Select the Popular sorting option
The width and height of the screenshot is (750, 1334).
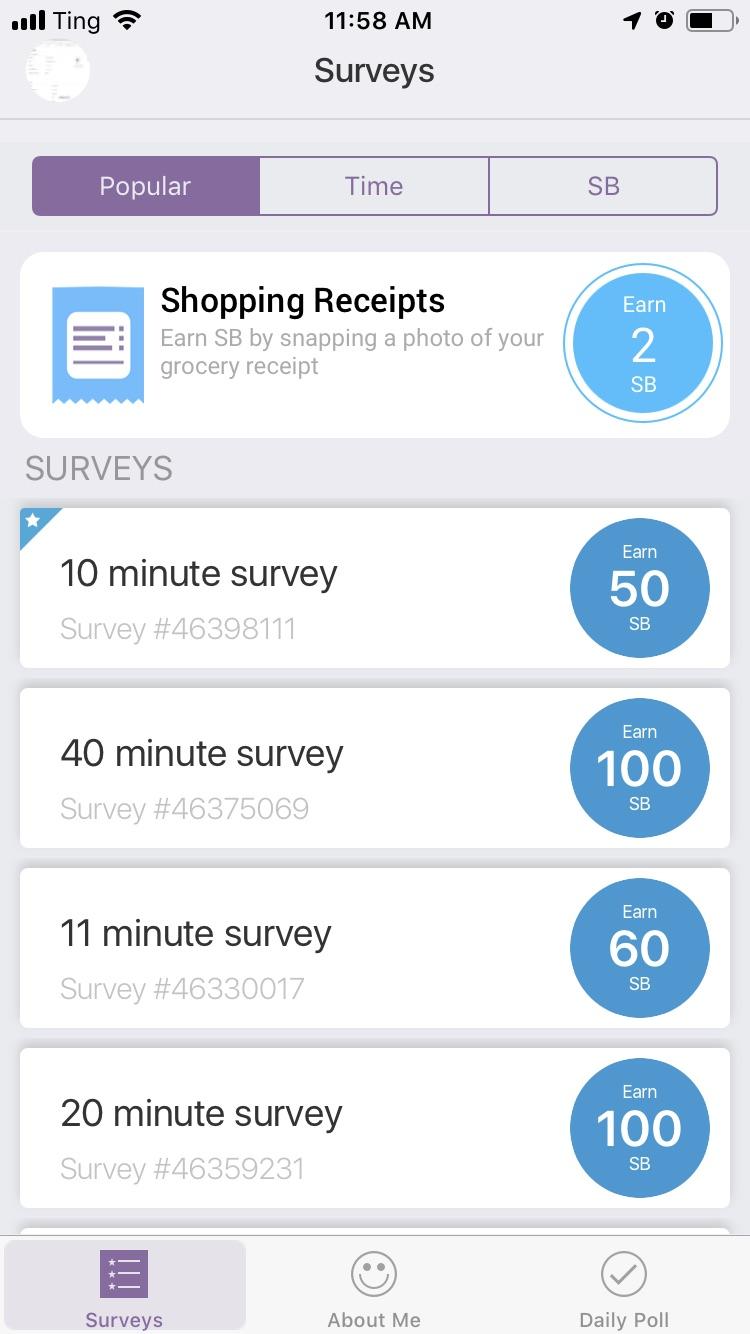click(144, 186)
